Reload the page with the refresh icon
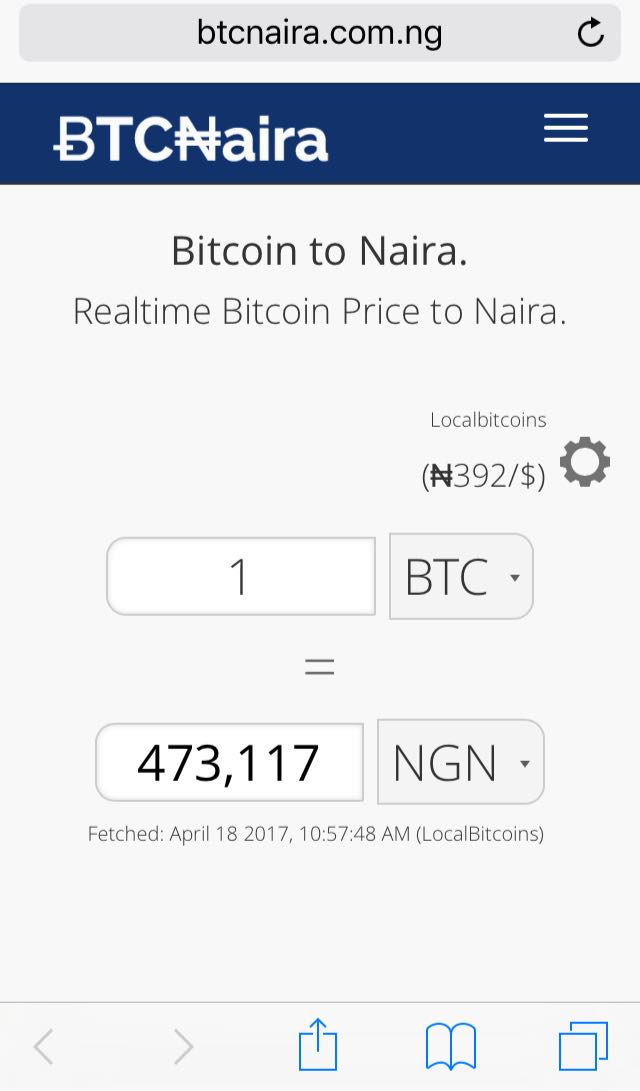The width and height of the screenshot is (640, 1091). pos(591,32)
